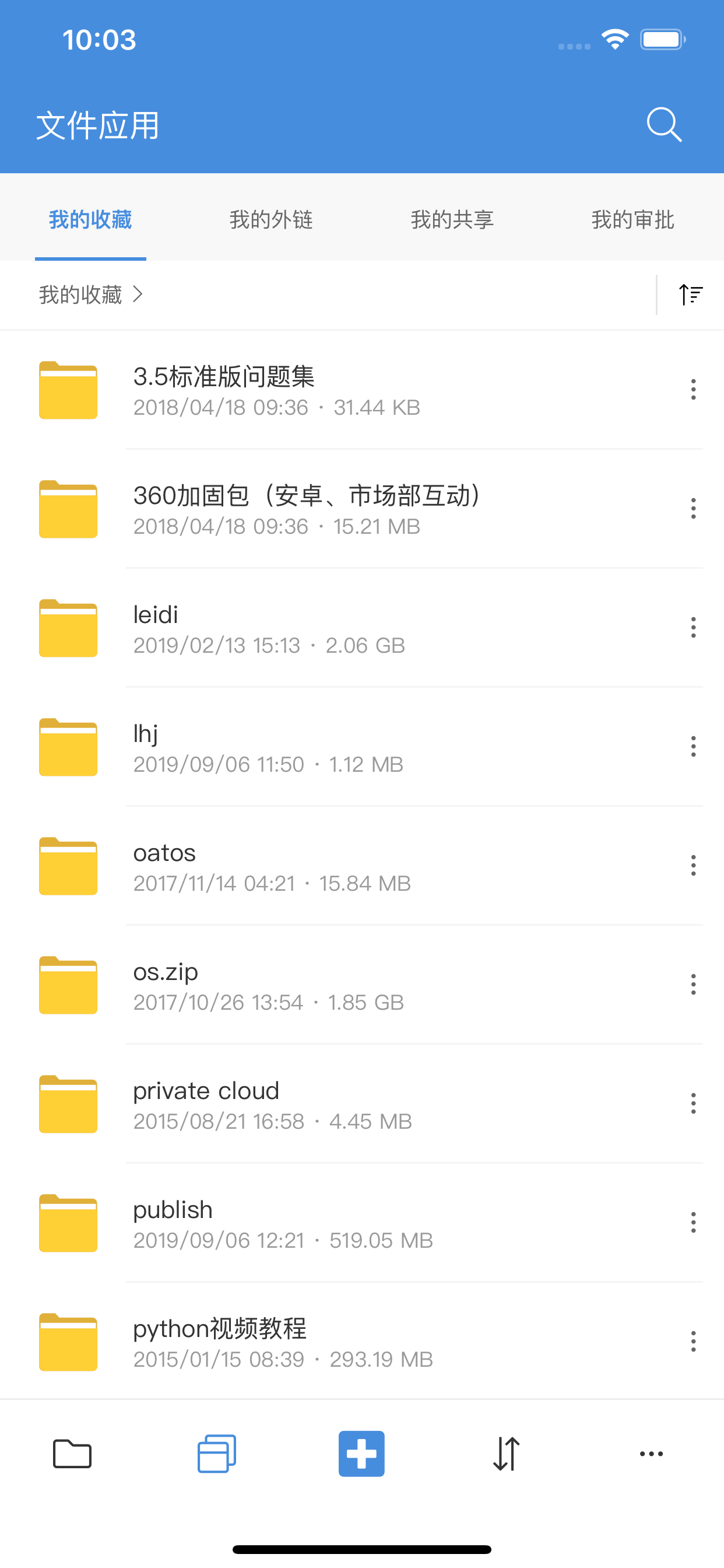Screen dimensions: 724x1568
Task: Open the stacked windows icon in bottom bar
Action: (217, 1454)
